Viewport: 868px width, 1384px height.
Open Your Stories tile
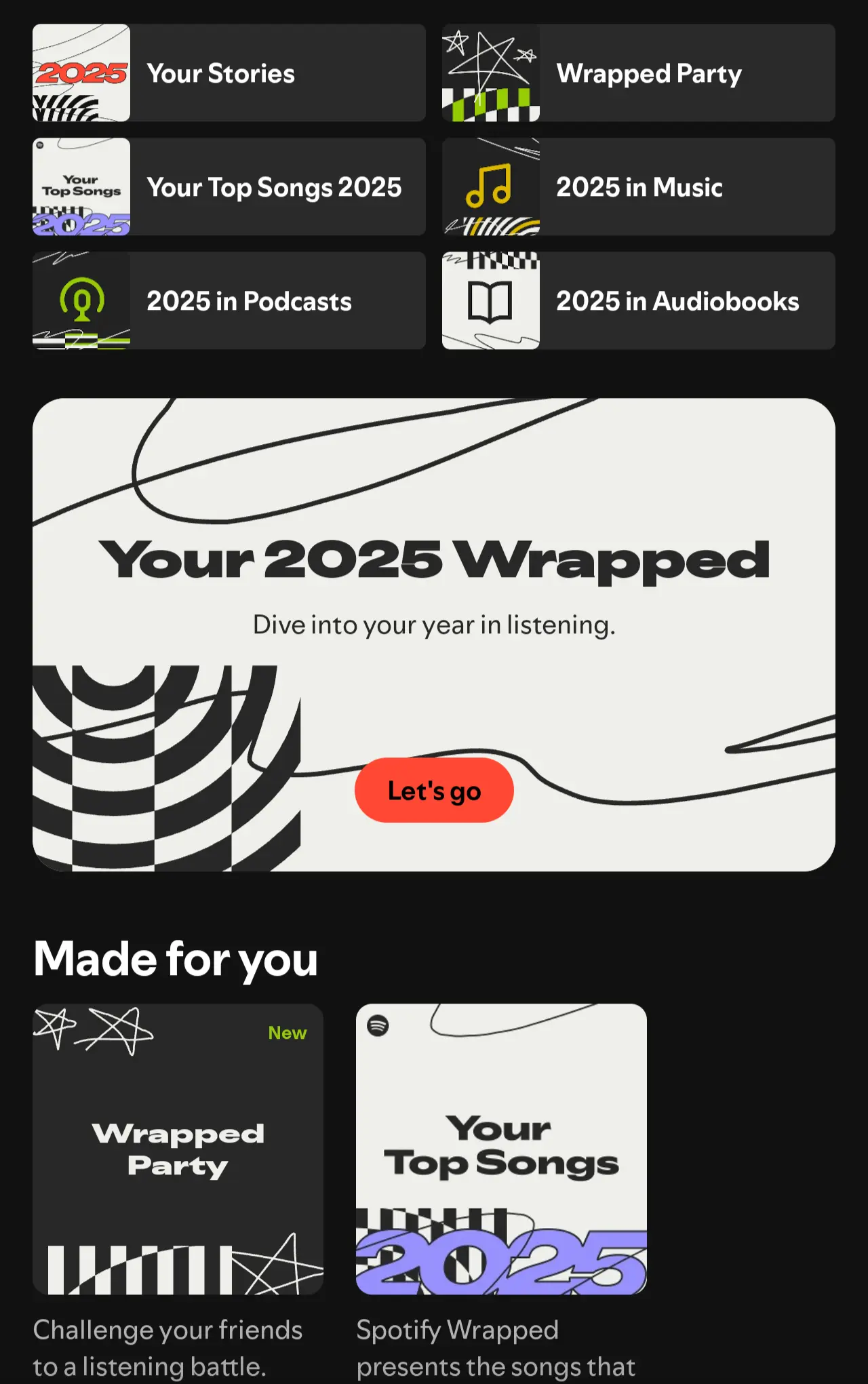click(x=229, y=73)
